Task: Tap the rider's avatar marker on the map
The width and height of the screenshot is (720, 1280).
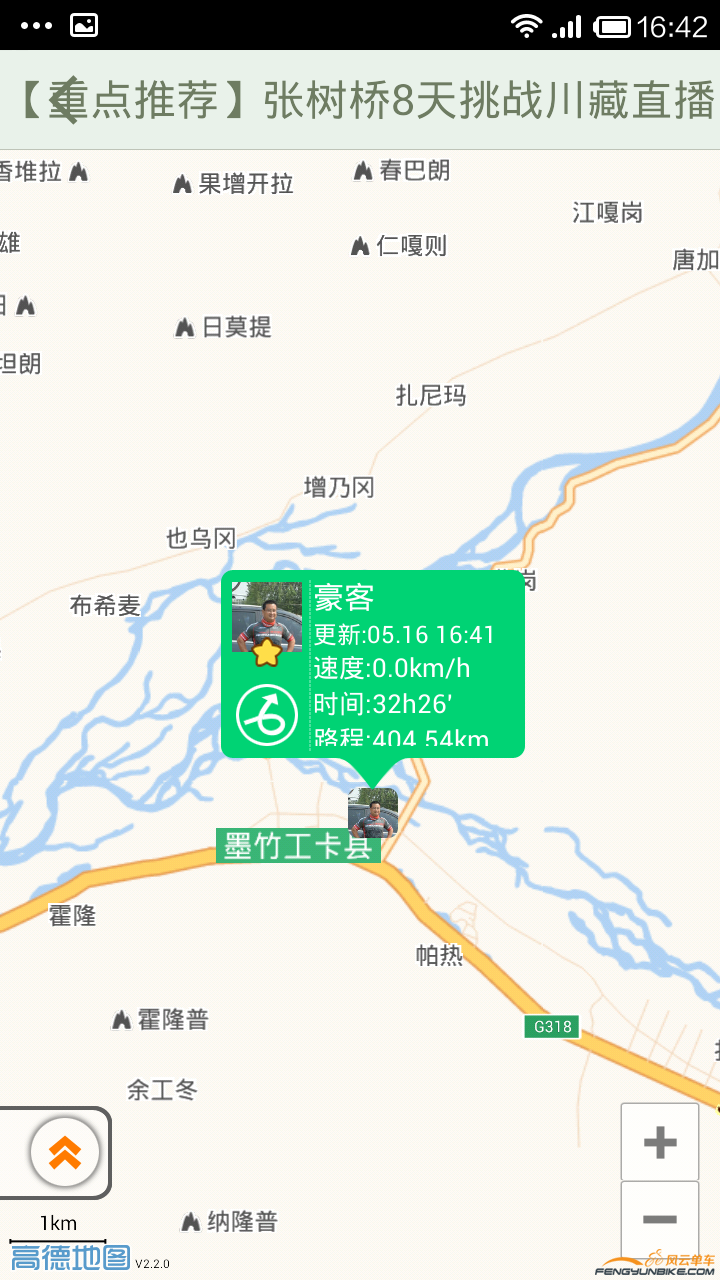Action: coord(373,812)
